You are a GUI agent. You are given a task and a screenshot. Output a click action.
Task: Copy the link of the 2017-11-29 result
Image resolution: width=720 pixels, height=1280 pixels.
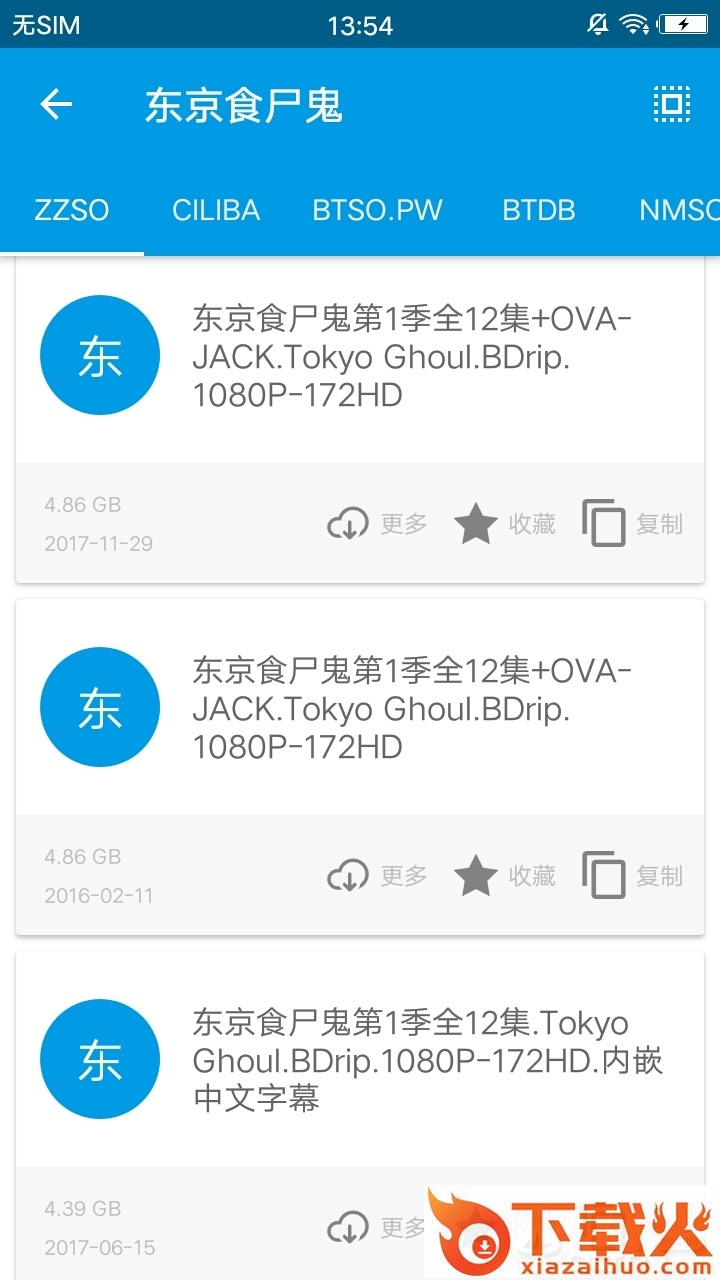pyautogui.click(x=632, y=523)
